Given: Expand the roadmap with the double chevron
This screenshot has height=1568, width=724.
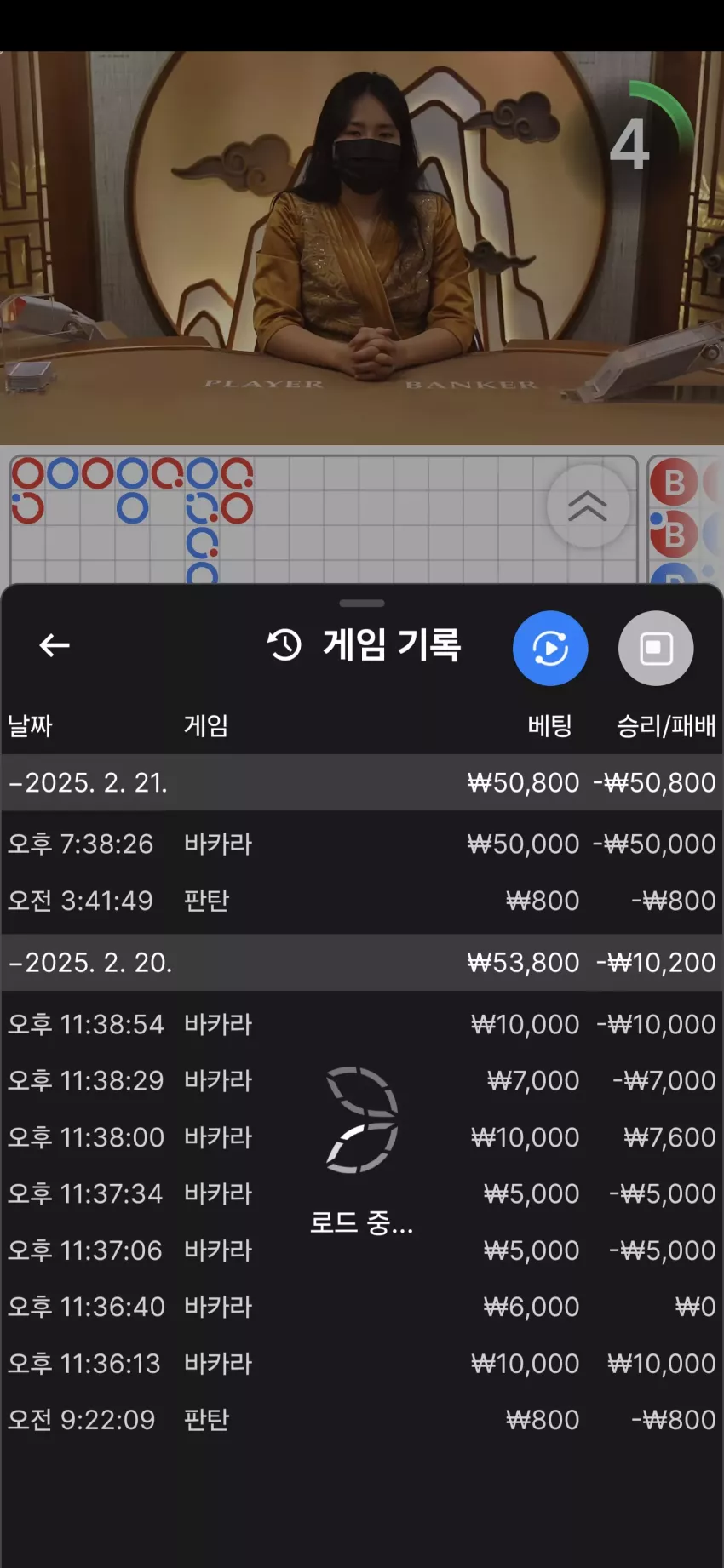Looking at the screenshot, I should click(x=588, y=506).
